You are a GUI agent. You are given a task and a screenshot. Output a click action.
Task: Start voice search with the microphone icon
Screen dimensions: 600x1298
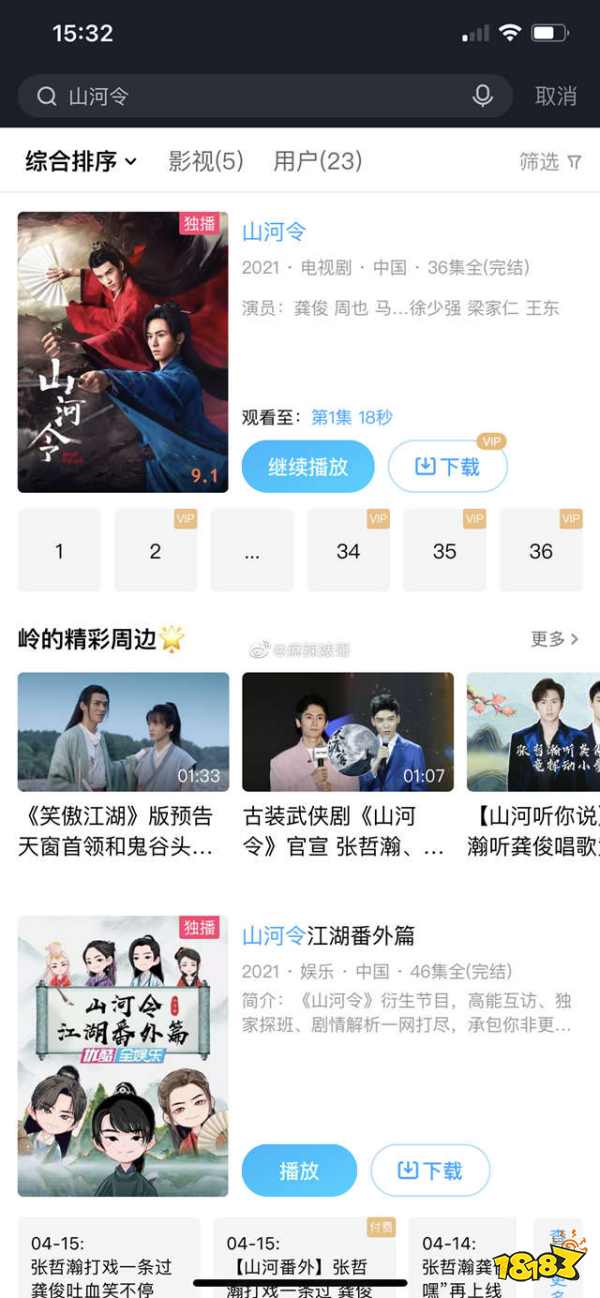tap(483, 96)
